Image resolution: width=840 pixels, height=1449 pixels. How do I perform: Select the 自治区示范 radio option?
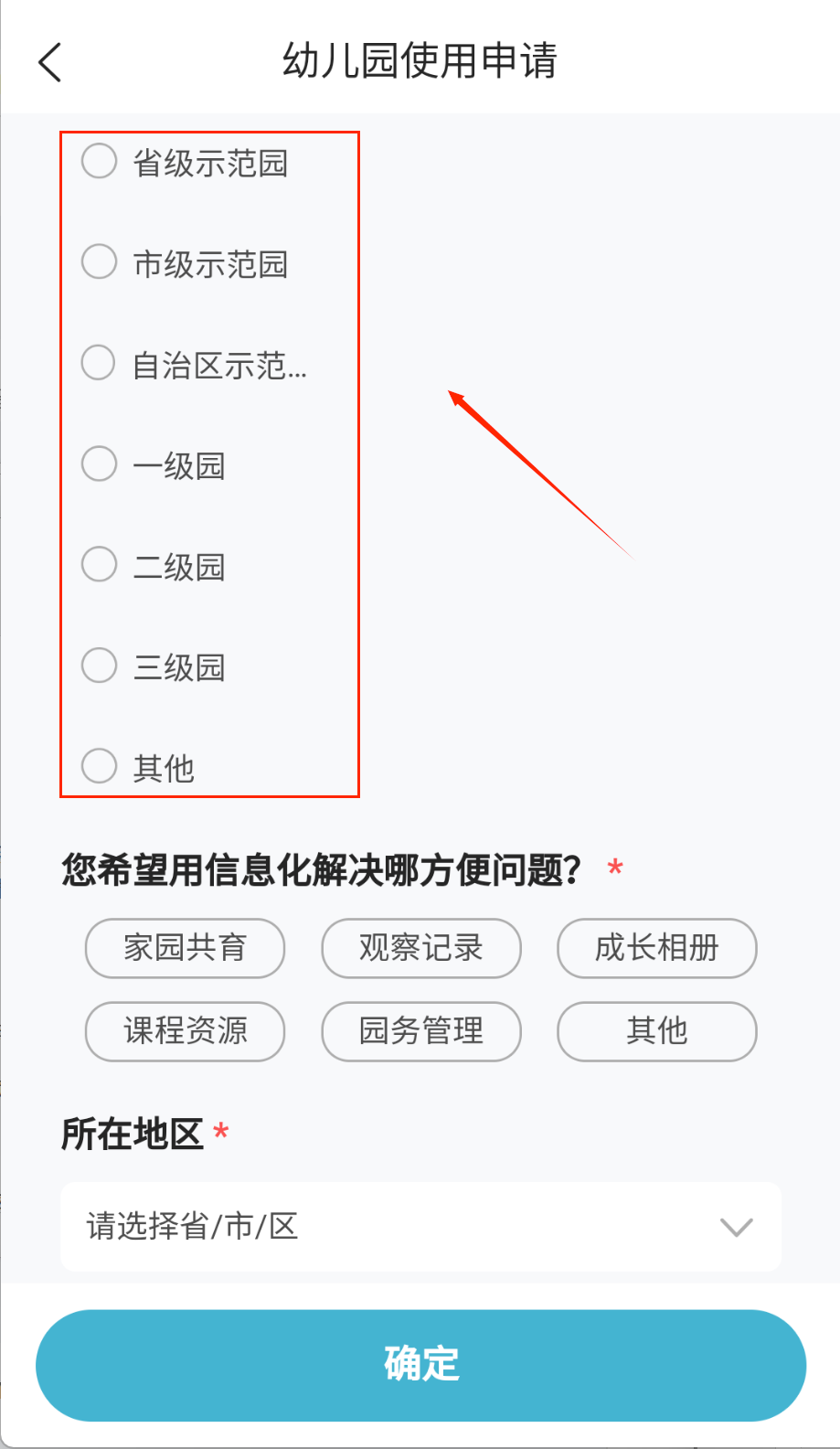pos(100,363)
